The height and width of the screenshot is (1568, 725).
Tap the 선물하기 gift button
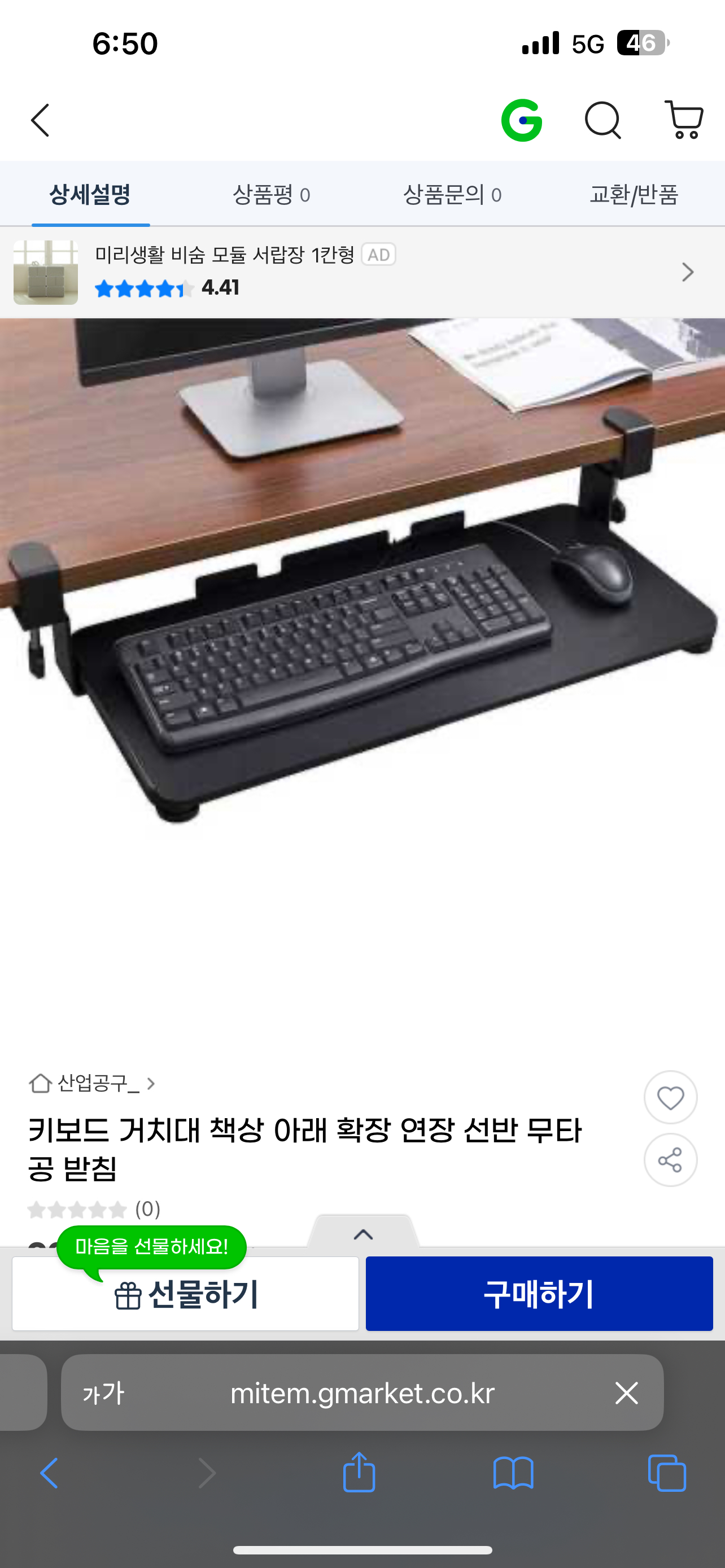[186, 1294]
